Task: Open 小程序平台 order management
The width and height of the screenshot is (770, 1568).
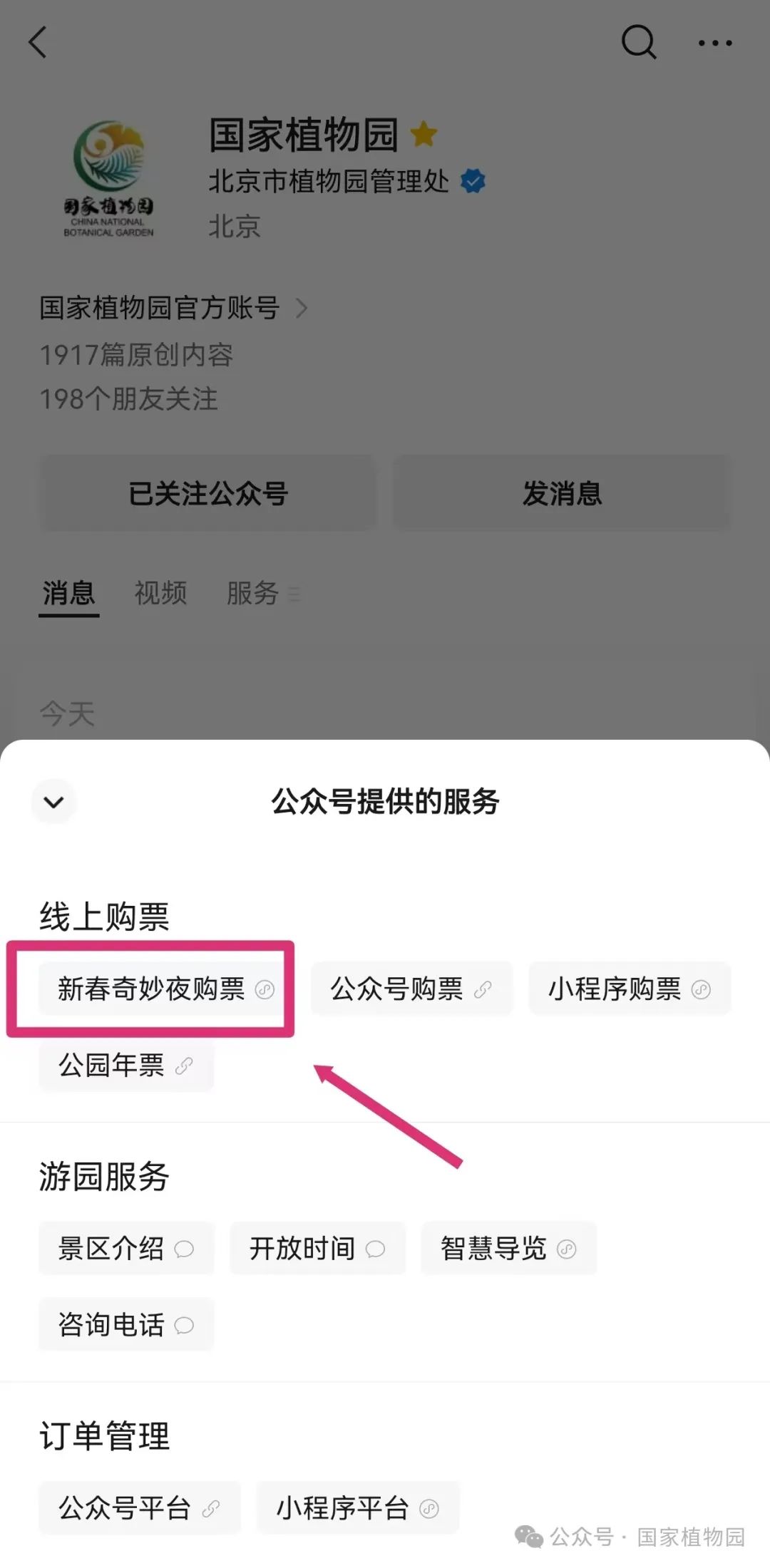Action: [x=357, y=1508]
